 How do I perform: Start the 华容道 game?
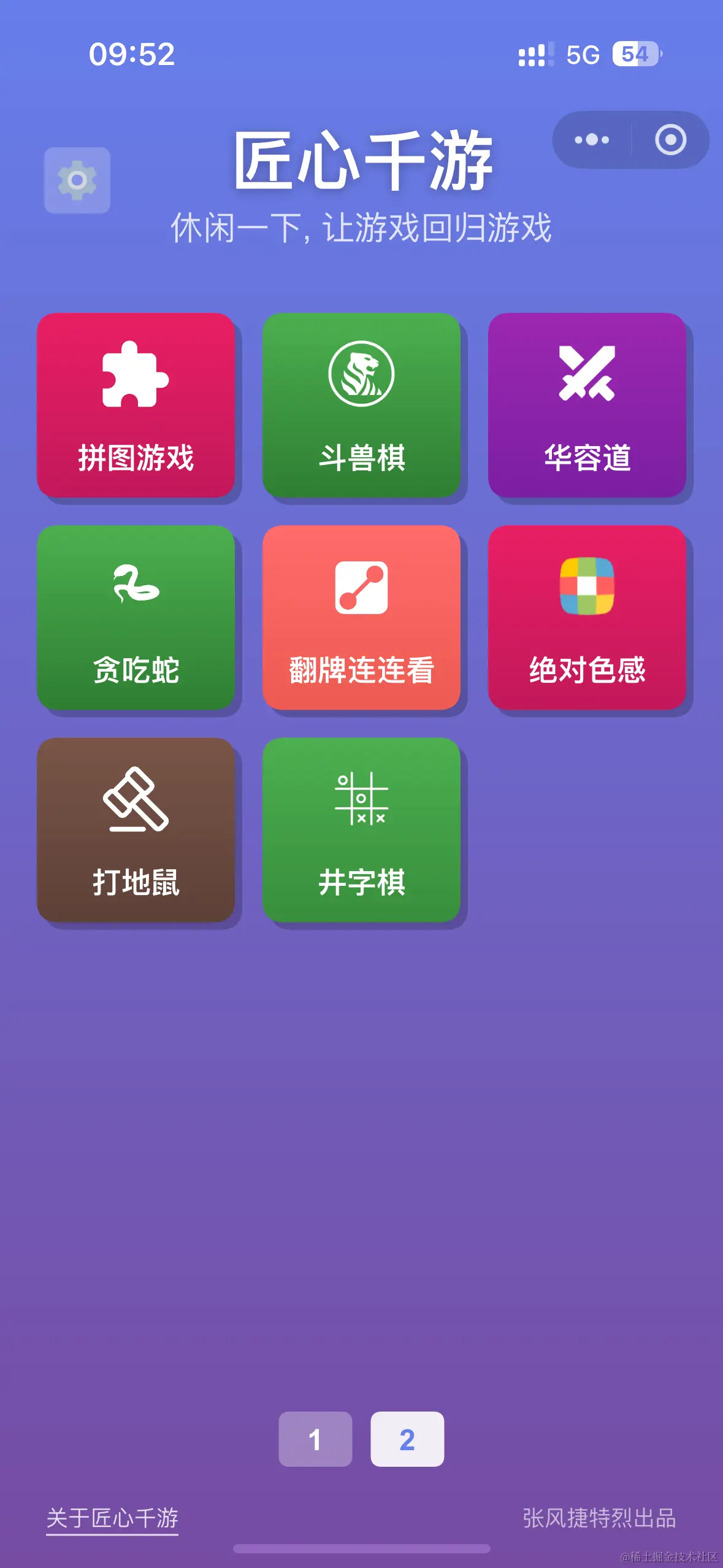click(587, 405)
